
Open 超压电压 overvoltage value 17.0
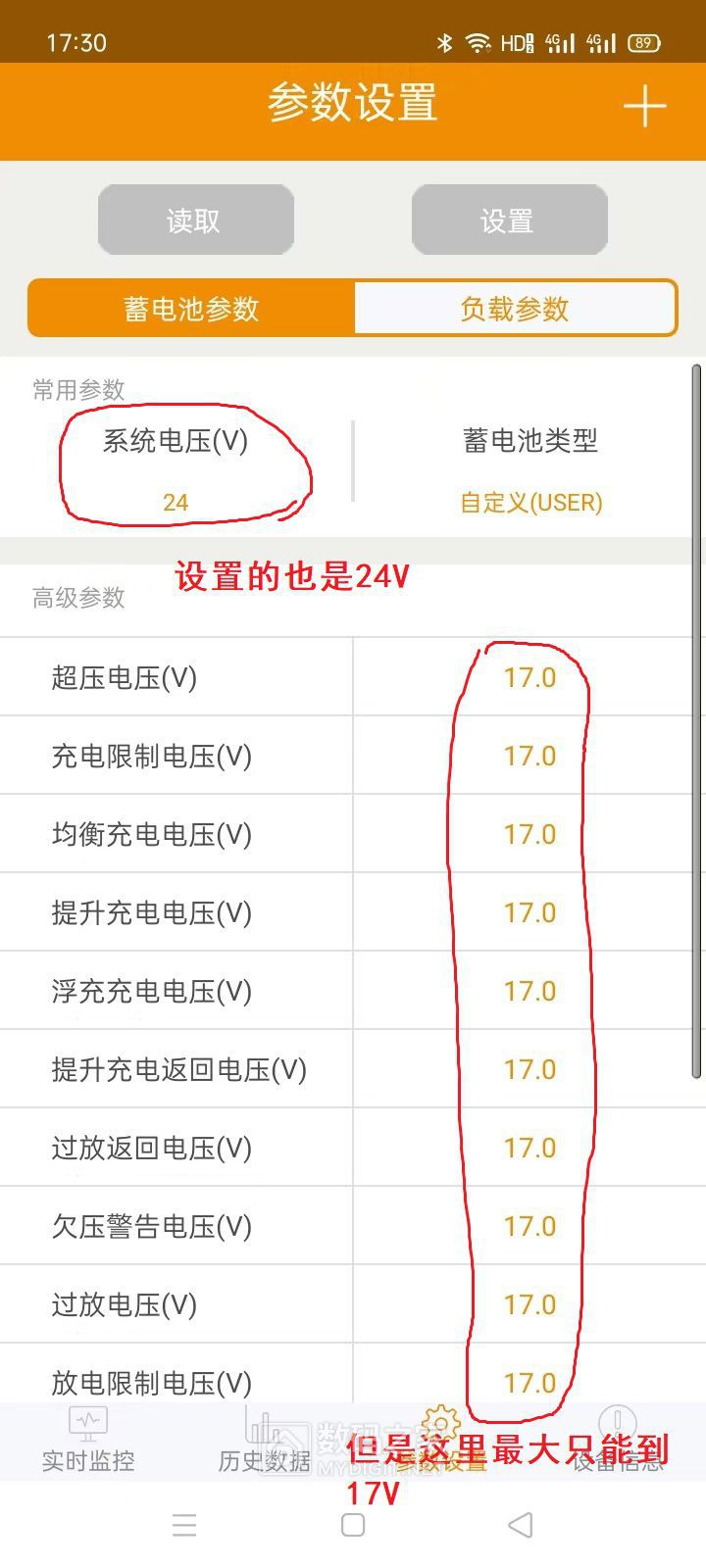(x=530, y=677)
